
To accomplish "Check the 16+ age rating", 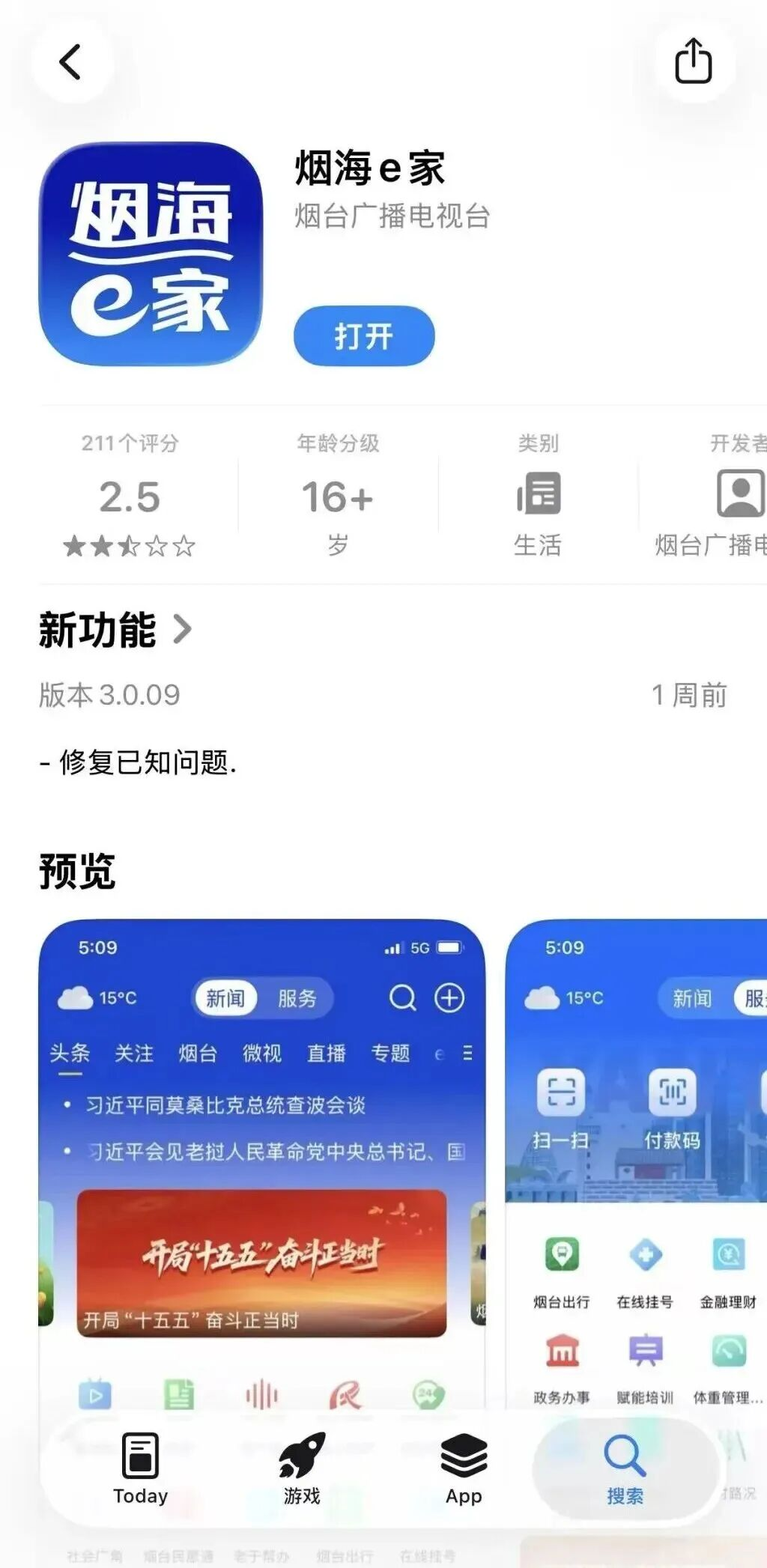I will (x=338, y=495).
